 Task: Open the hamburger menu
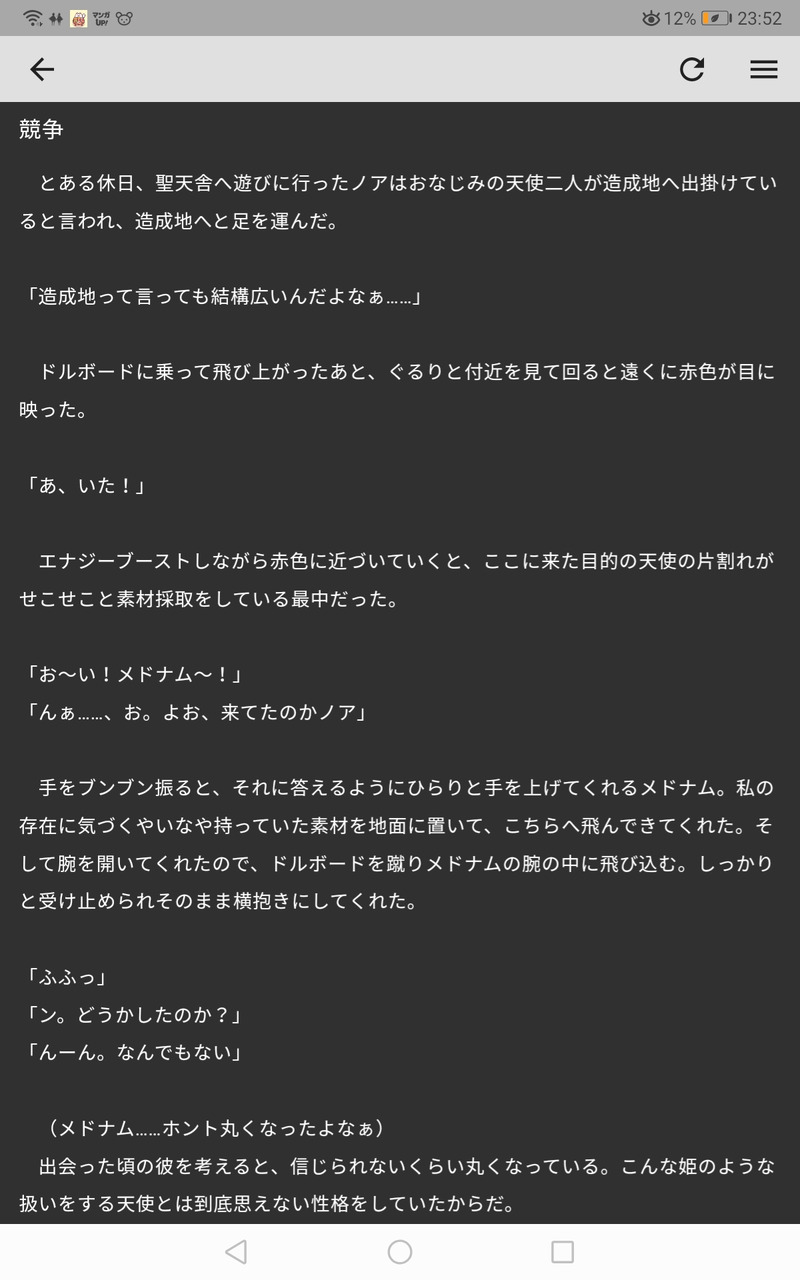click(x=764, y=69)
